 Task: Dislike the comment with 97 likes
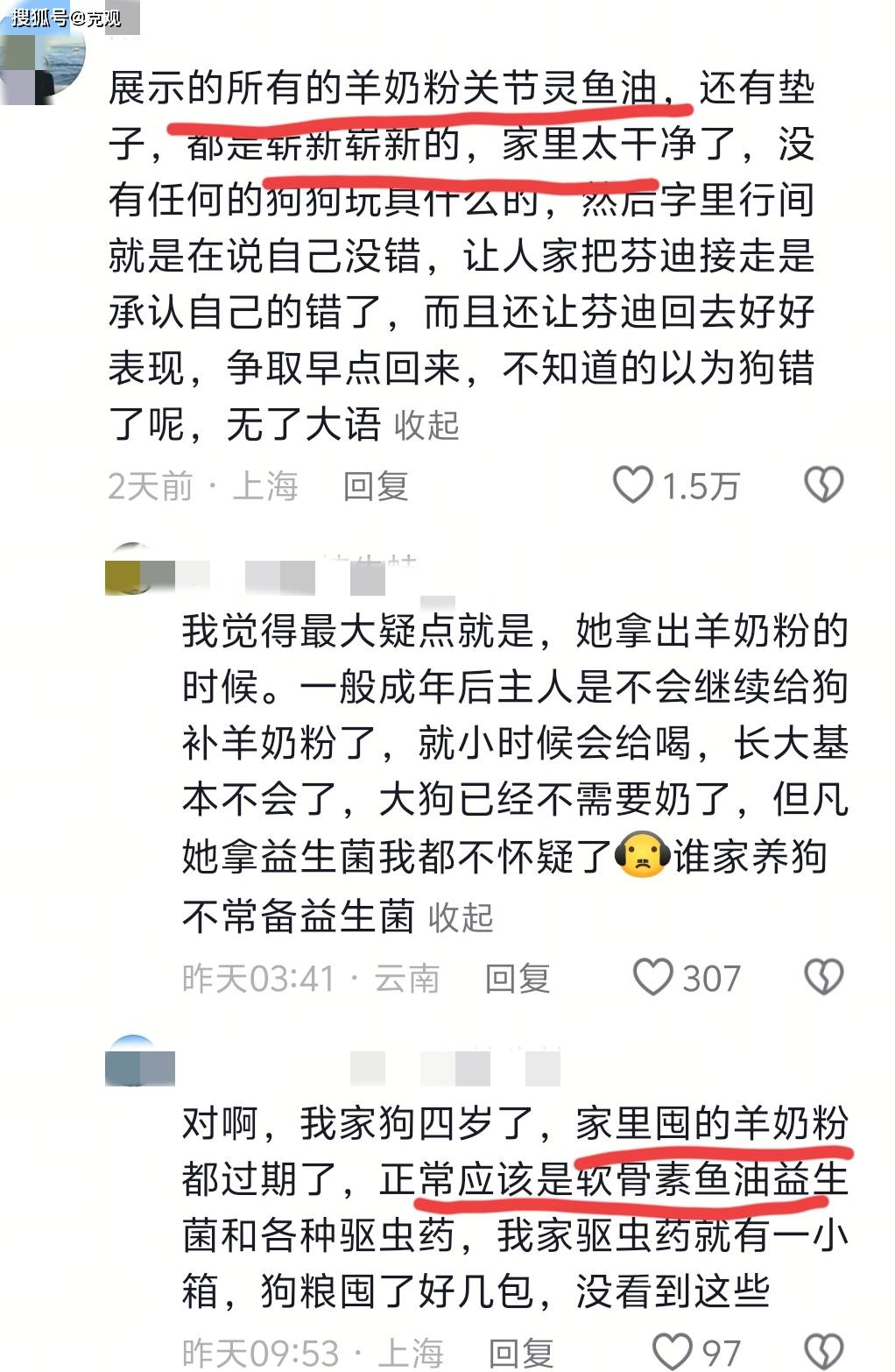pos(823,1352)
